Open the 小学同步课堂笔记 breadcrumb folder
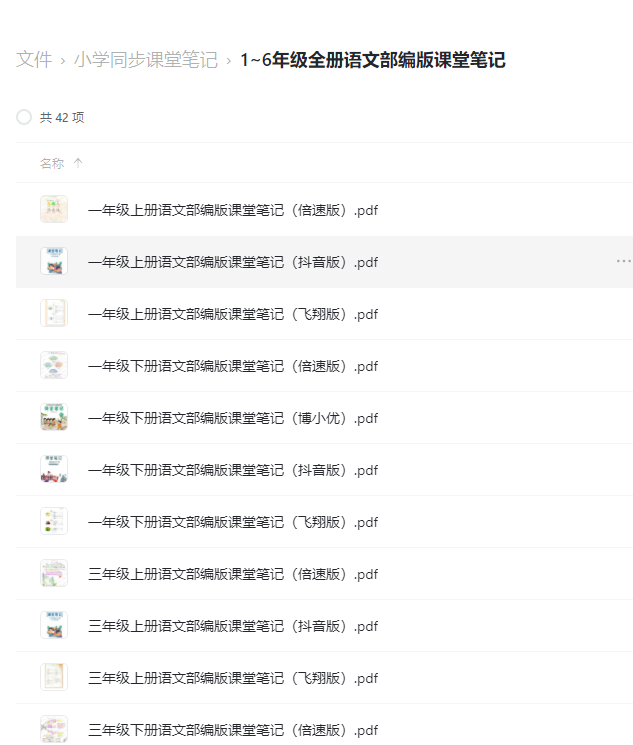The width and height of the screenshot is (633, 745). pyautogui.click(x=145, y=60)
